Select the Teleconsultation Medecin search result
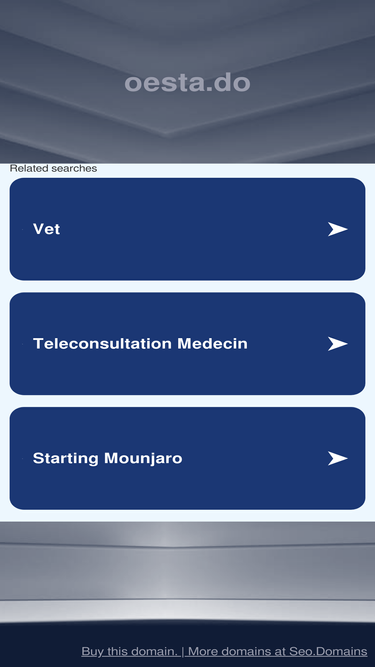The width and height of the screenshot is (375, 667). pos(187,344)
